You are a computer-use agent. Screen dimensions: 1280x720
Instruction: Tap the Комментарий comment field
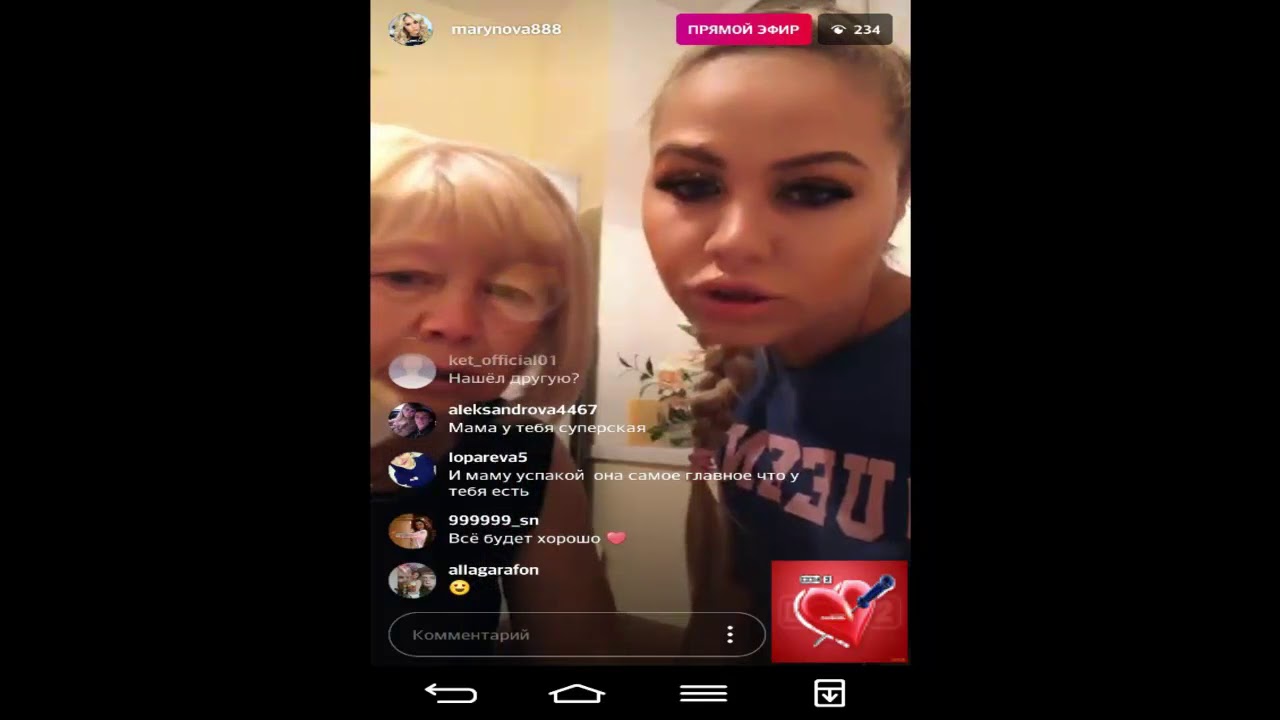(550, 635)
